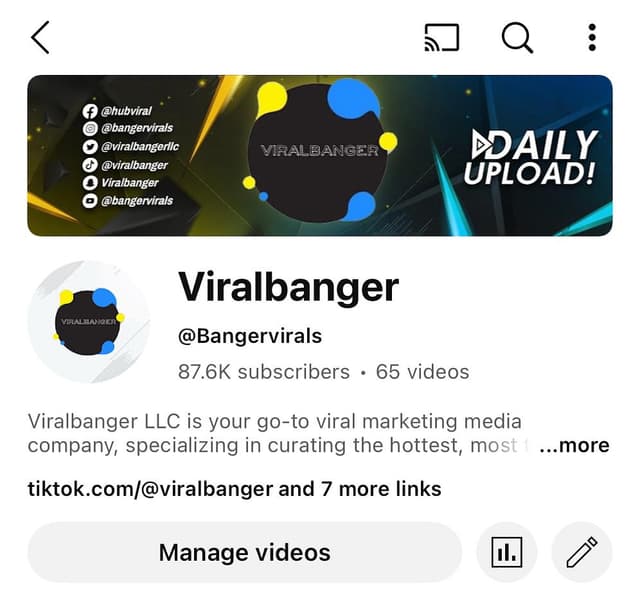Viewport: 640px width, 610px height.
Task: Open the three-dot overflow menu
Action: click(592, 38)
